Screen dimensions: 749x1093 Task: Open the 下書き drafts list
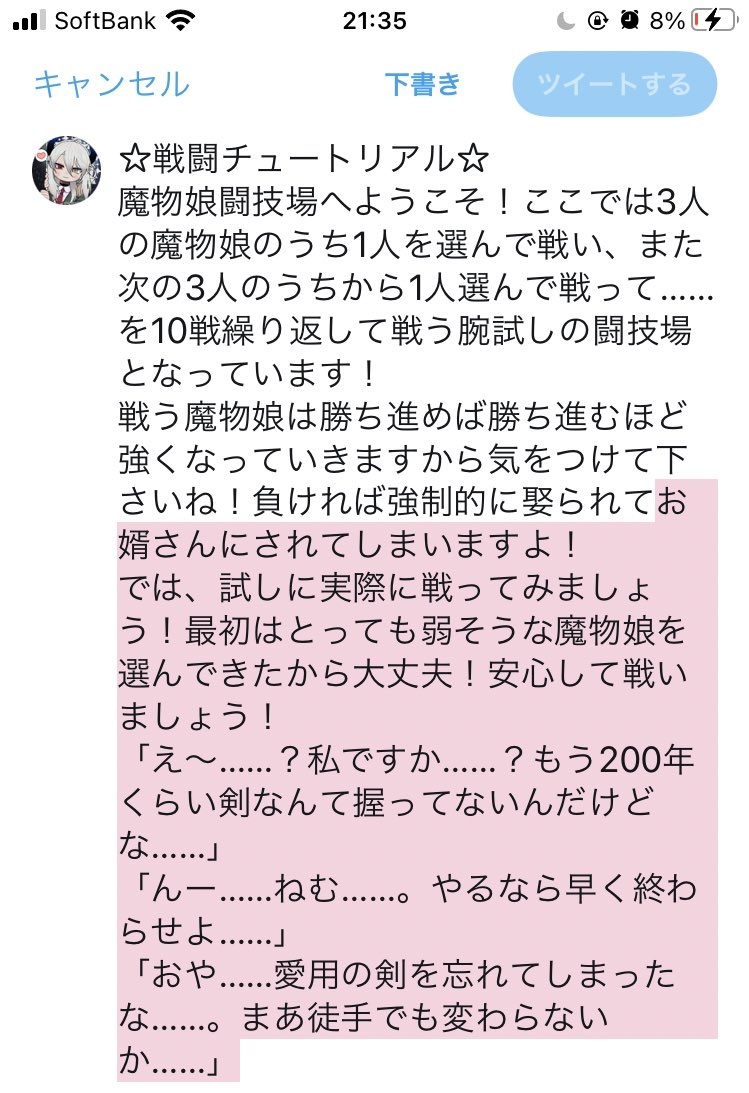(422, 84)
